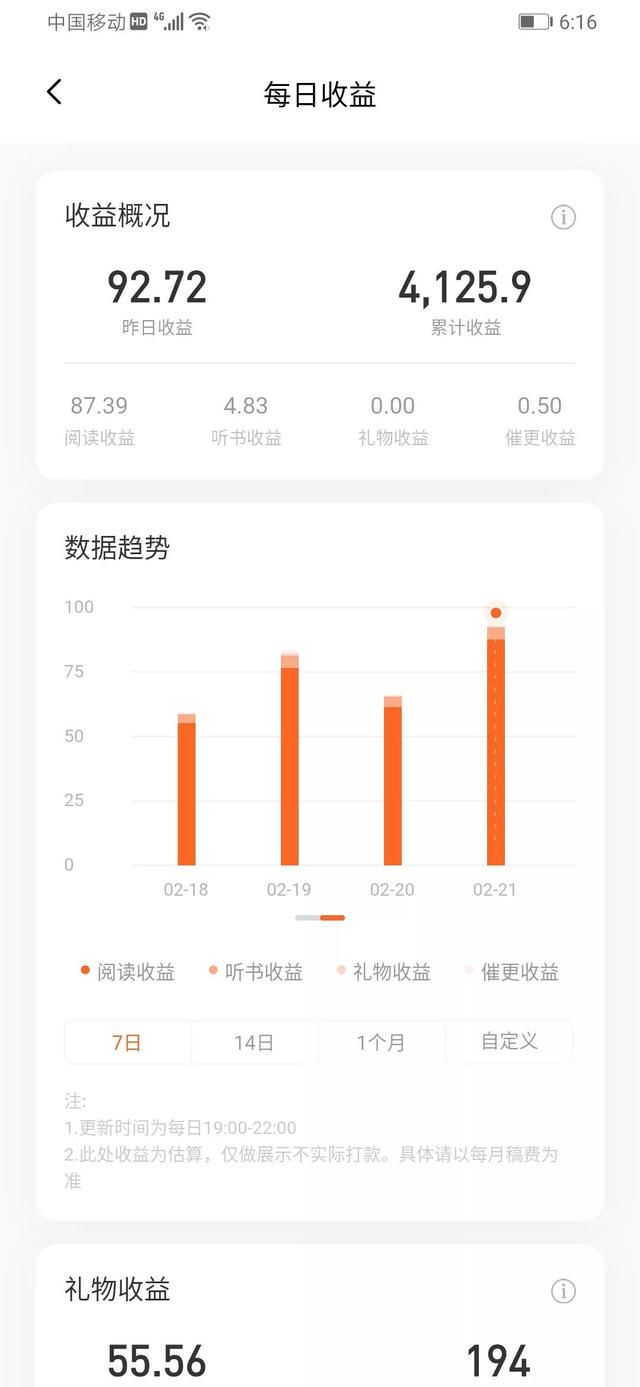Toggle the 听书收益 legend item

tap(255, 971)
